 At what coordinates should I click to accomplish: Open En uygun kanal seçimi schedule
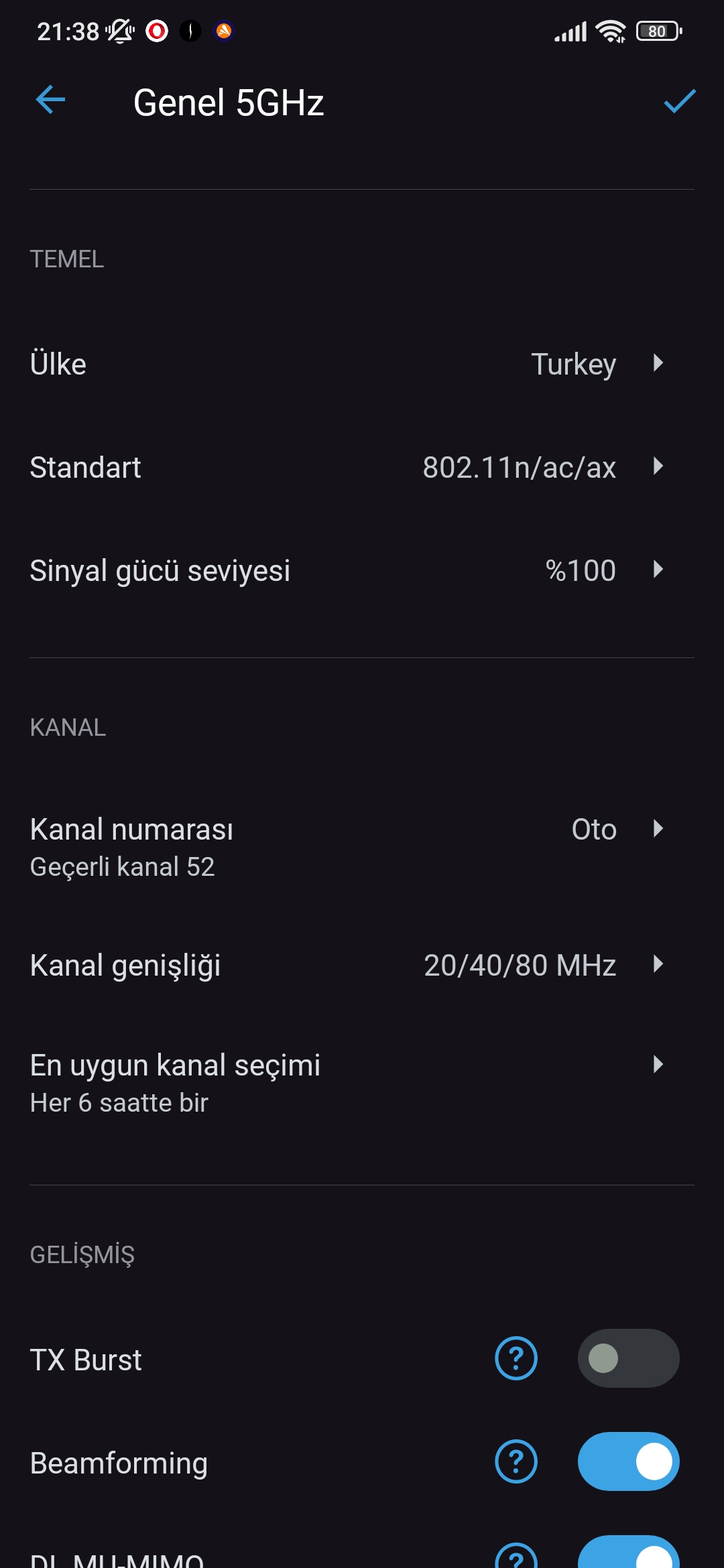pos(362,1083)
